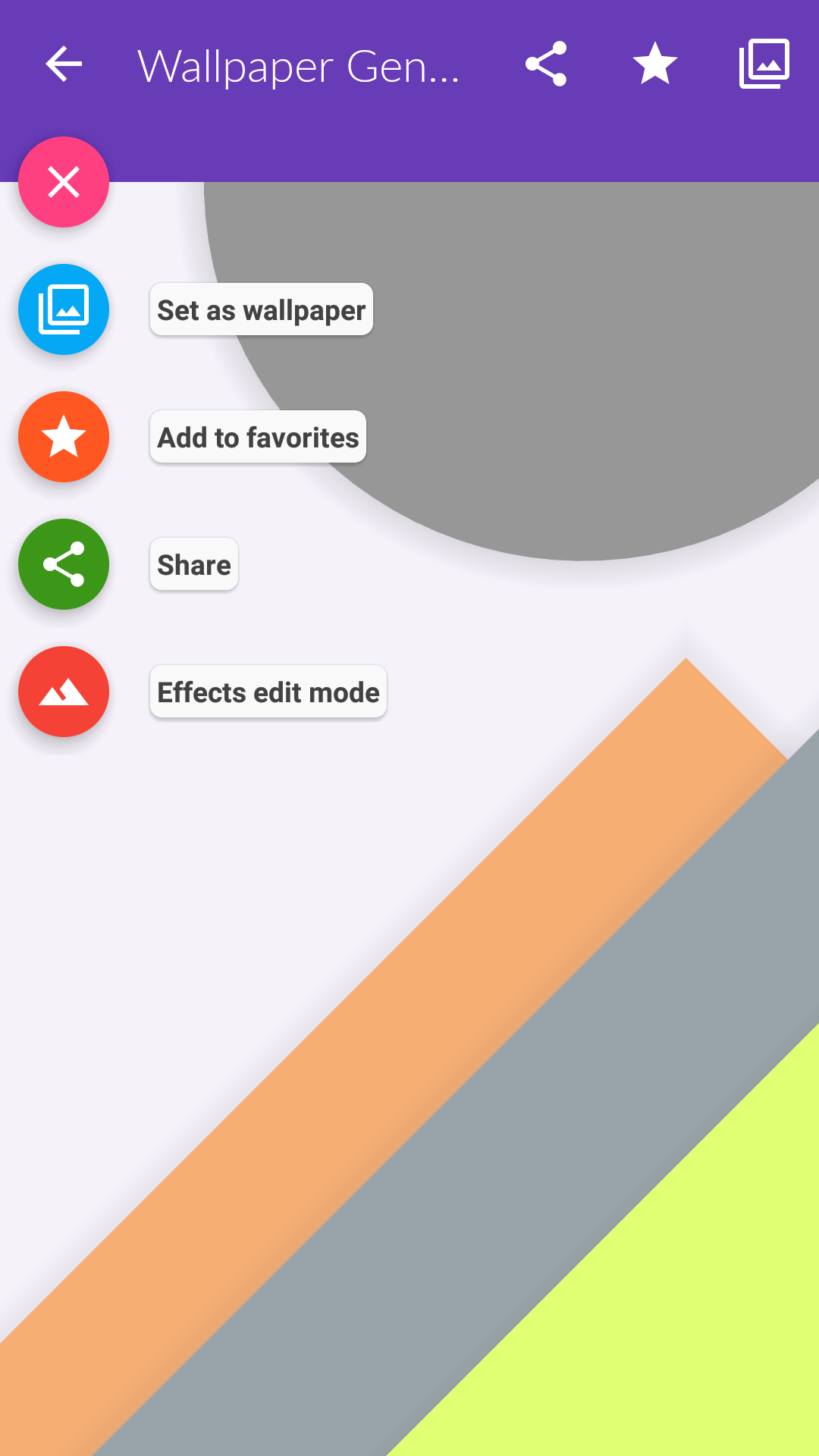This screenshot has height=1456, width=819.
Task: Tap the red effects floating button
Action: (64, 692)
